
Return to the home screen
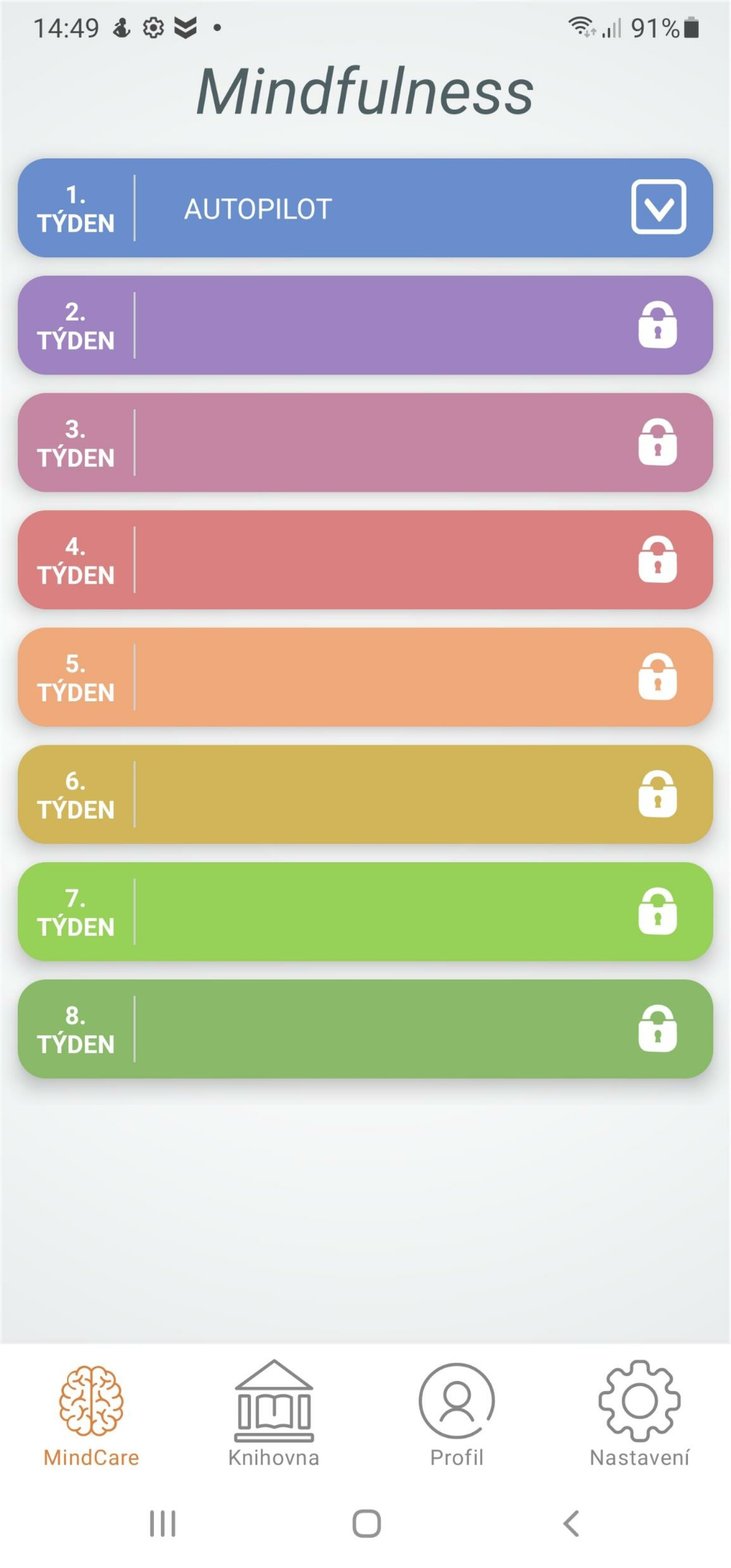click(x=366, y=1524)
